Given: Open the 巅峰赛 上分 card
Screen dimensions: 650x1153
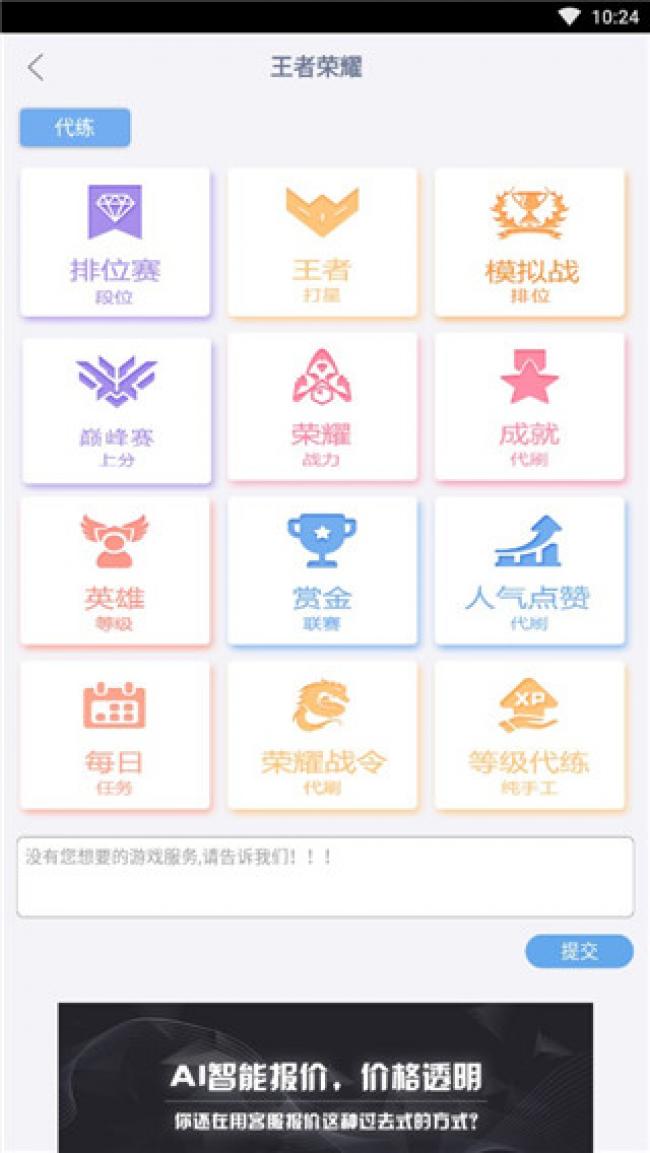Looking at the screenshot, I should (116, 410).
